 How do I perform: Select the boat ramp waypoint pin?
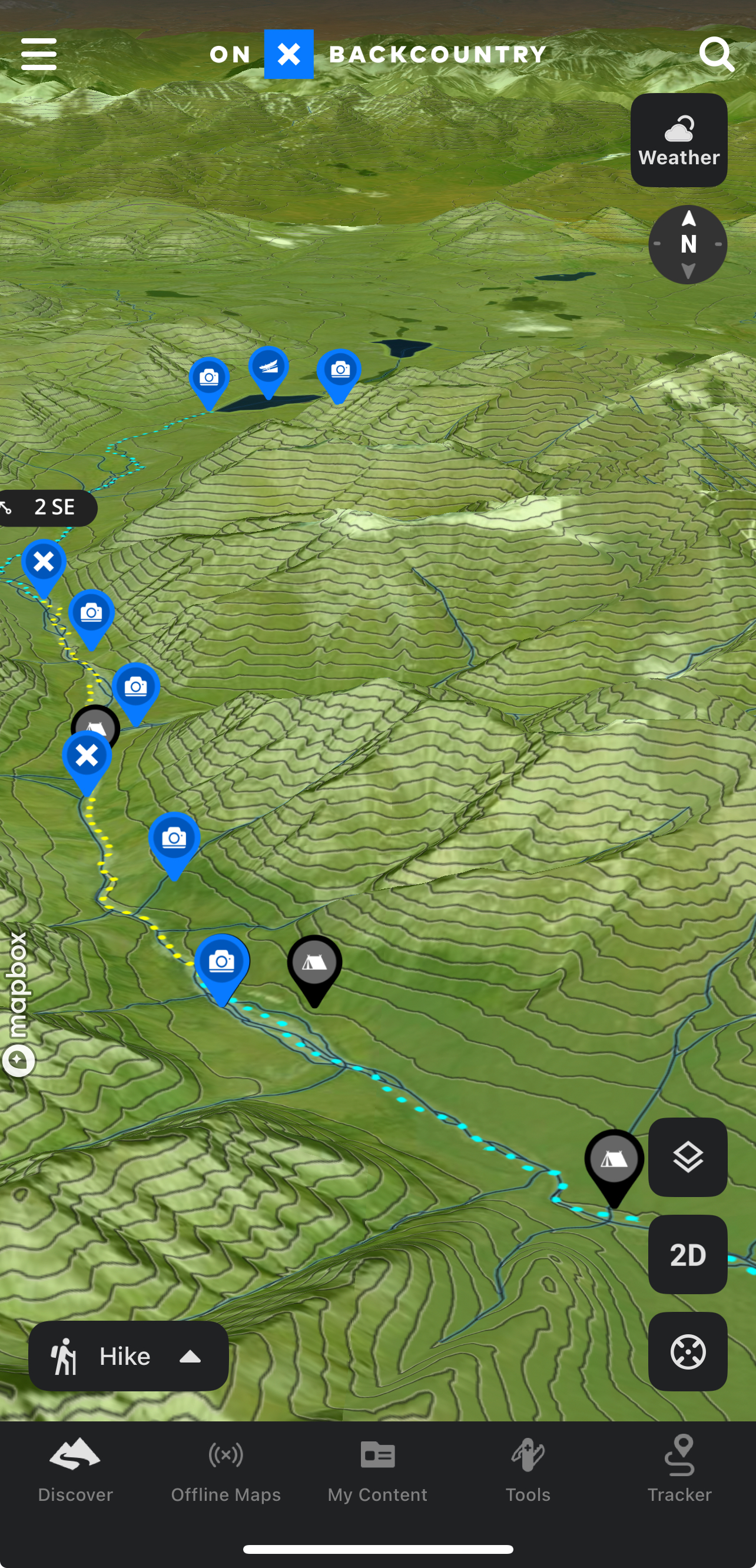pos(268,369)
